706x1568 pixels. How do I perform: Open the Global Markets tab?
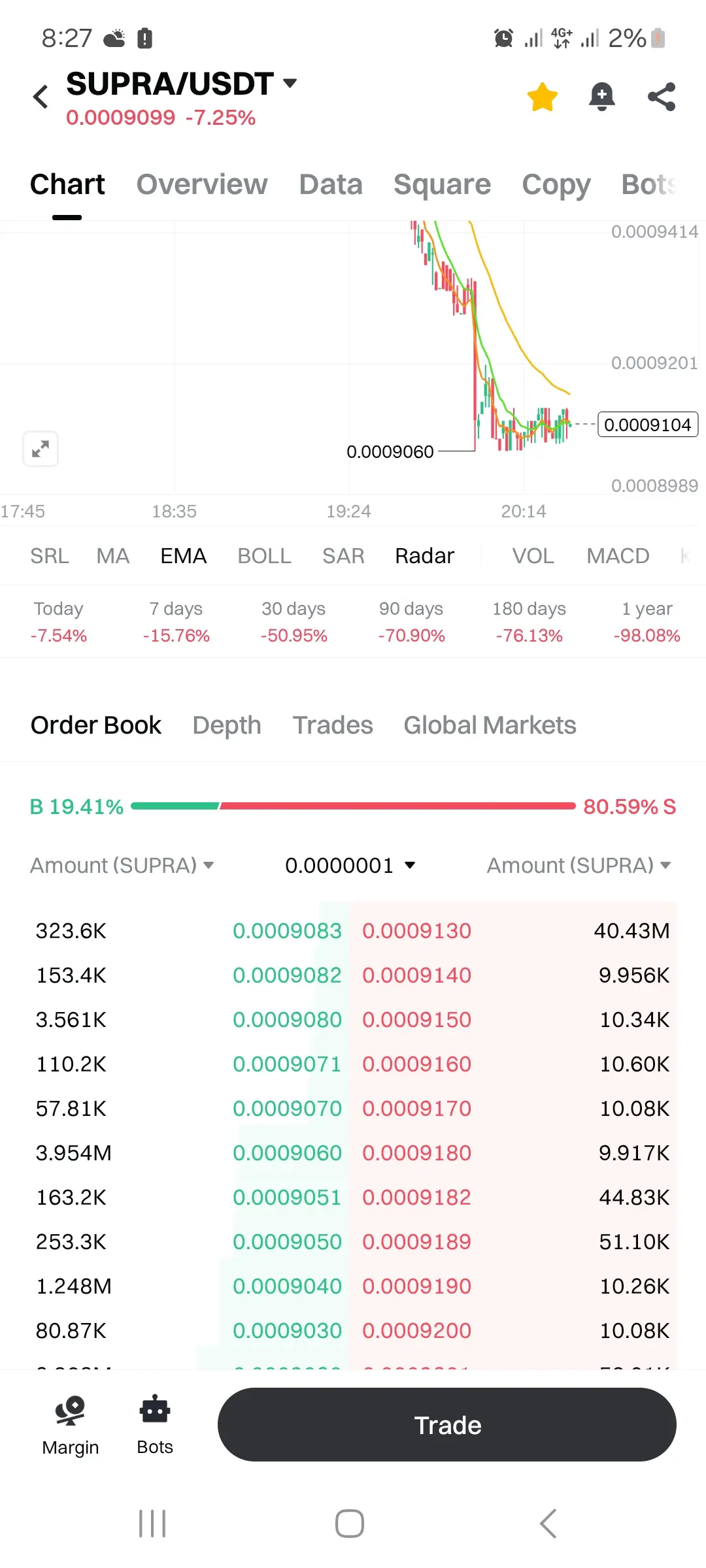click(x=490, y=725)
